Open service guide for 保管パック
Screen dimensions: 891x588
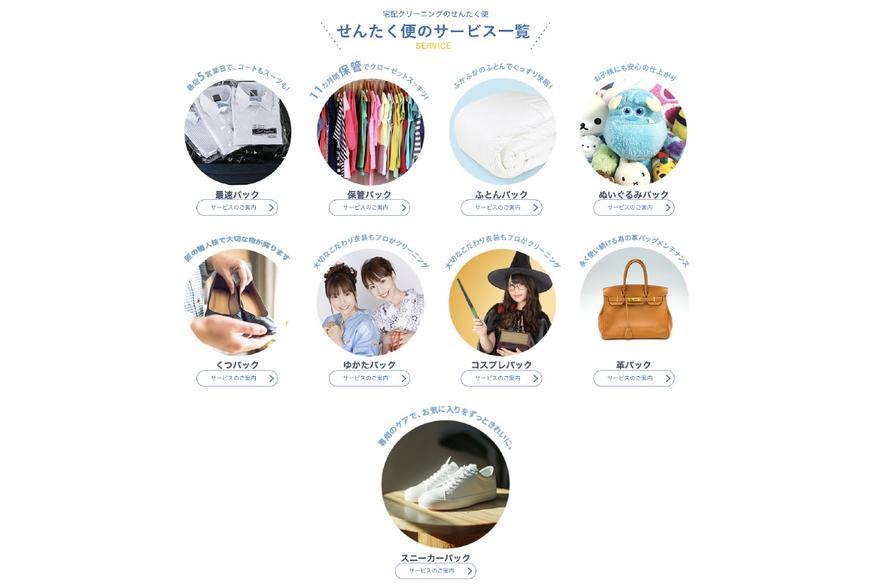(x=369, y=208)
